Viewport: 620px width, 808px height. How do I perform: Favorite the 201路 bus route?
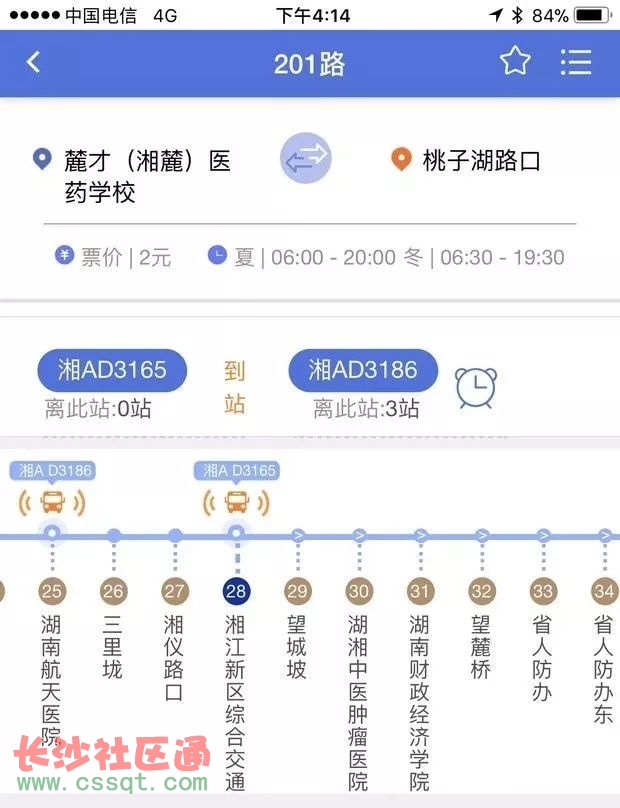tap(514, 62)
